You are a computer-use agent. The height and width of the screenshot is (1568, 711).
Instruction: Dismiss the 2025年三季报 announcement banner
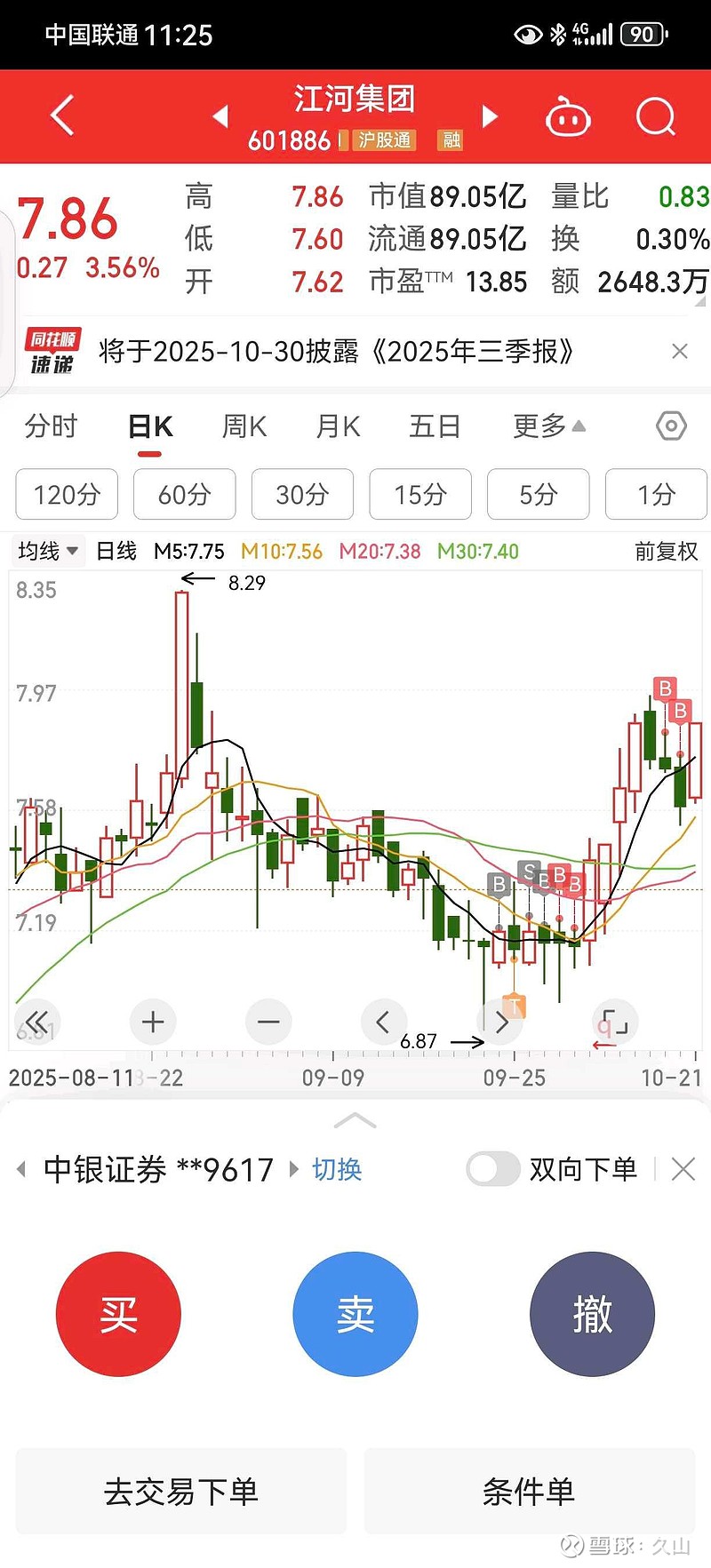(x=680, y=352)
